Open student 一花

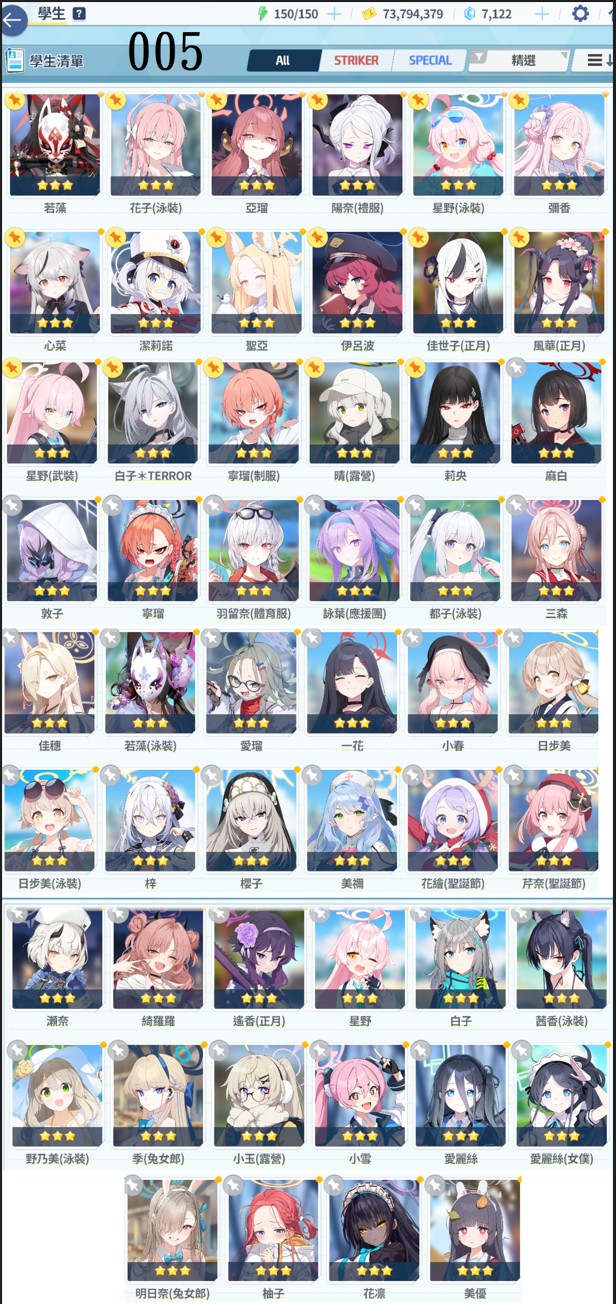tap(352, 680)
